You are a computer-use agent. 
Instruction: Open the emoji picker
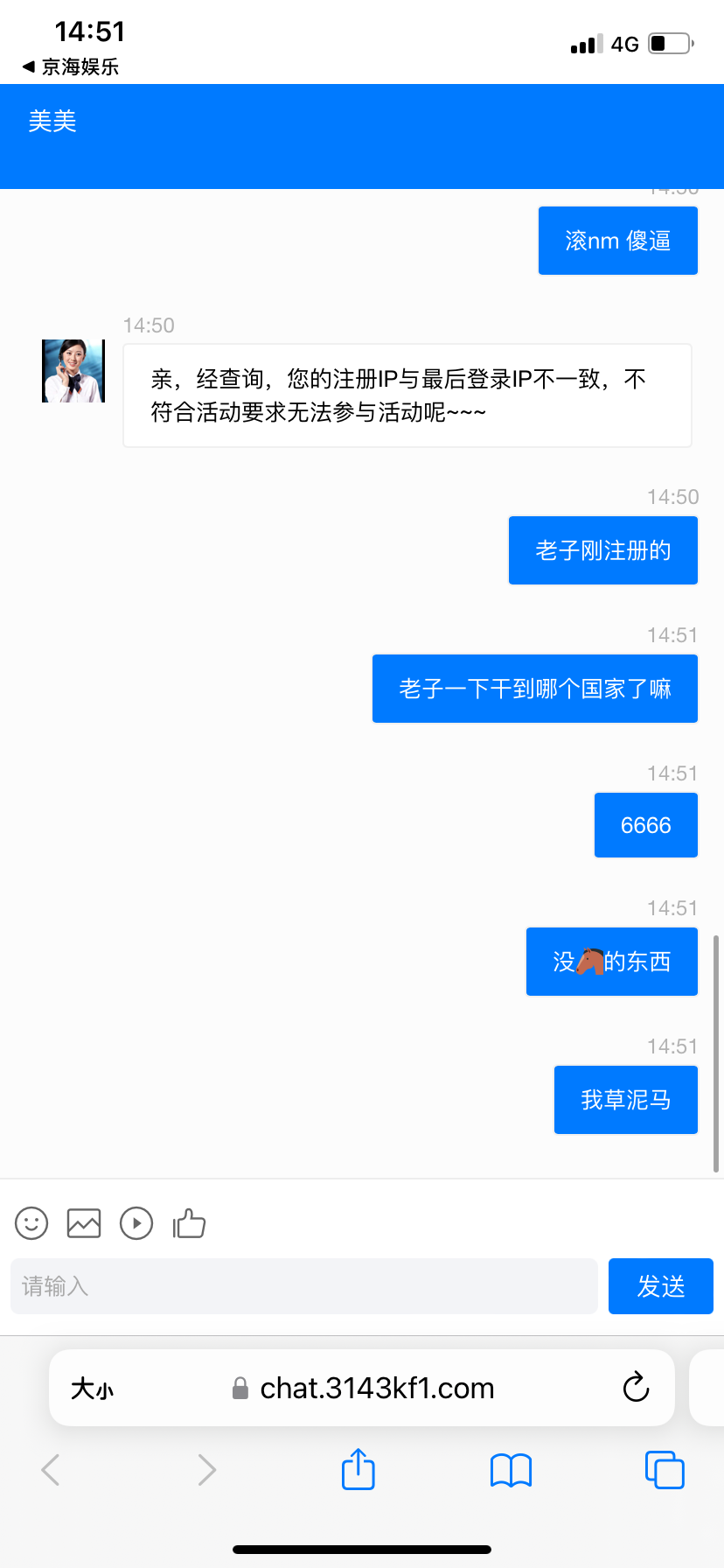pyautogui.click(x=31, y=1223)
